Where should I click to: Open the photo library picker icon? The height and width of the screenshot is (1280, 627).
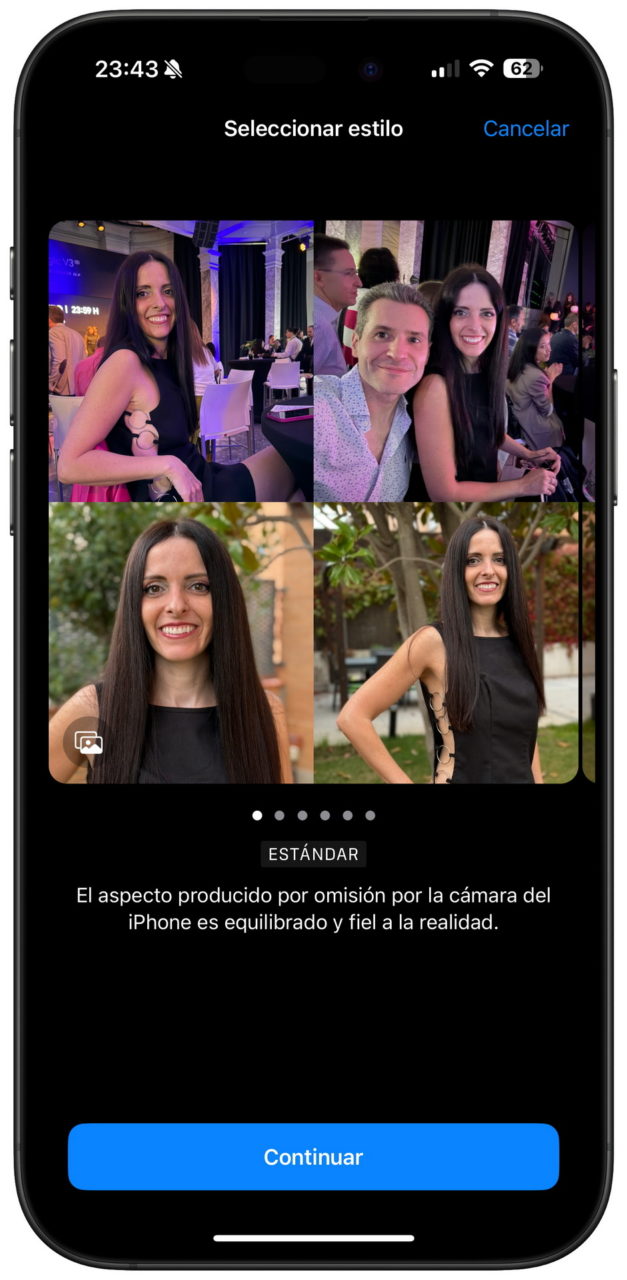(x=88, y=743)
